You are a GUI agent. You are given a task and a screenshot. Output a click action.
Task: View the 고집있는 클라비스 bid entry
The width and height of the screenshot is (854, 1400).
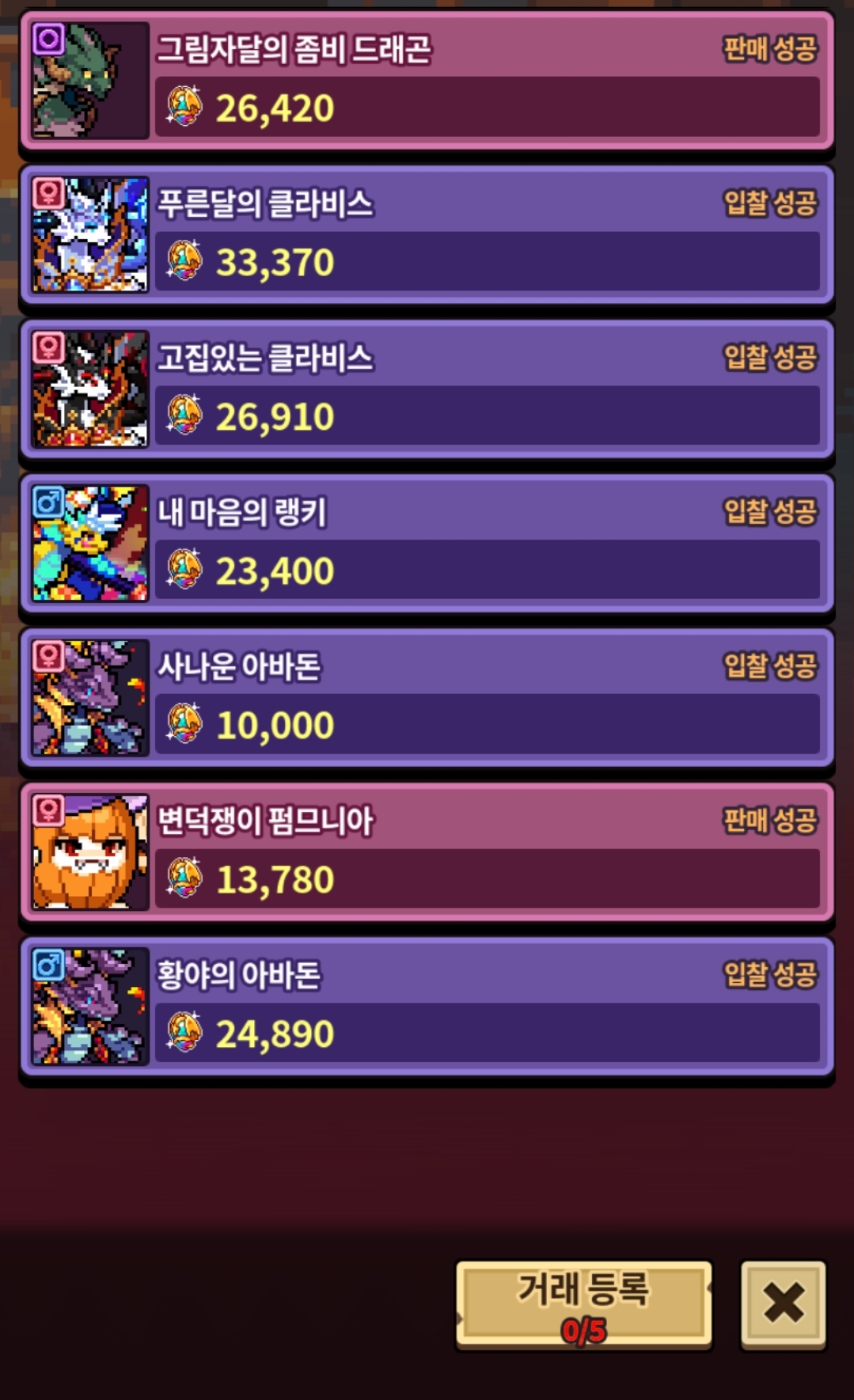point(427,389)
